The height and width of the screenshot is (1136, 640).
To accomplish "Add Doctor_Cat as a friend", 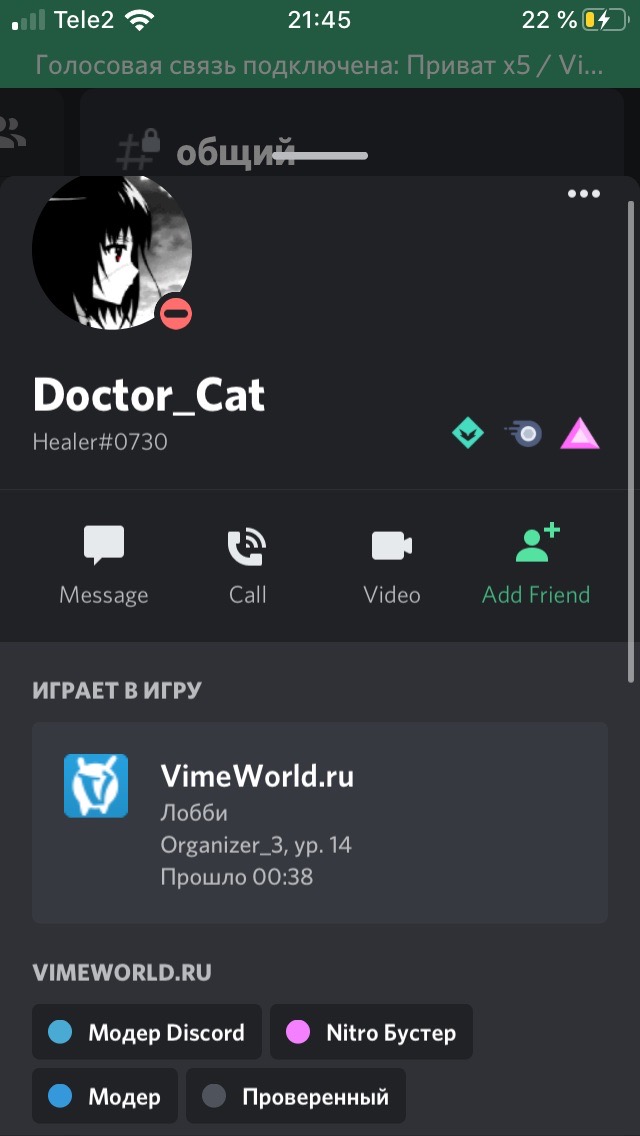I will 536,564.
